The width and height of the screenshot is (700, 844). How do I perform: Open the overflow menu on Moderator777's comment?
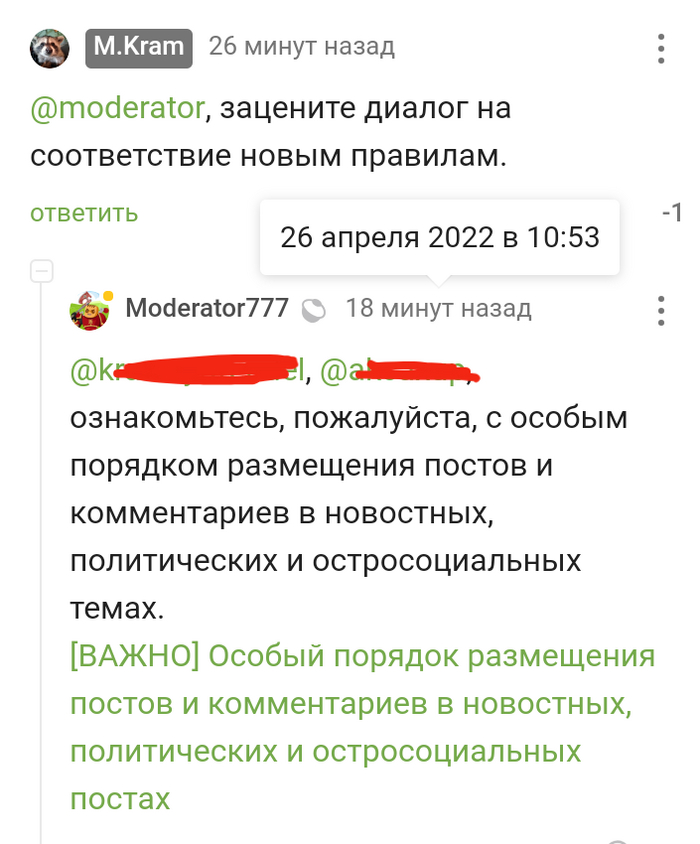tap(660, 310)
